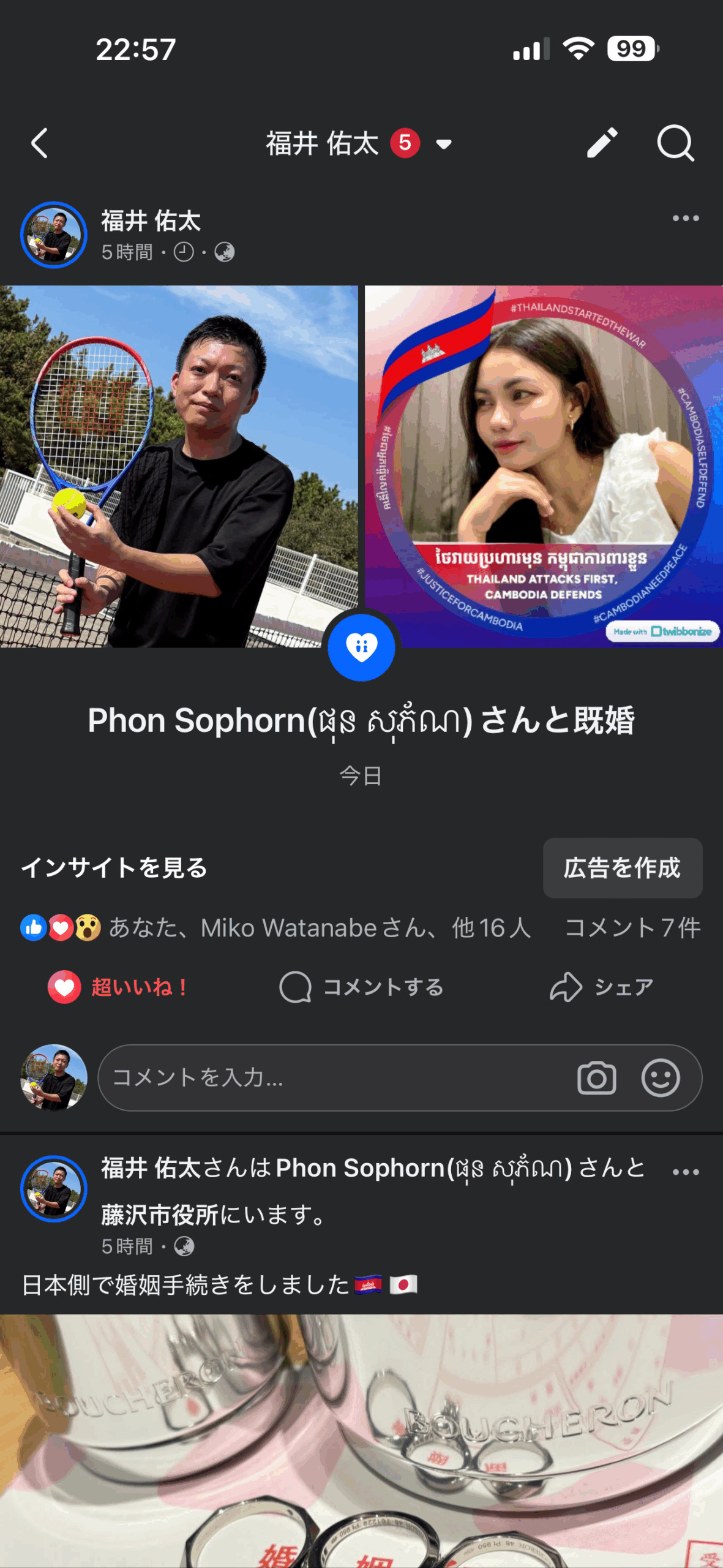Viewport: 723px width, 1568px height.
Task: Open the emoji picker in comment box
Action: [661, 1077]
